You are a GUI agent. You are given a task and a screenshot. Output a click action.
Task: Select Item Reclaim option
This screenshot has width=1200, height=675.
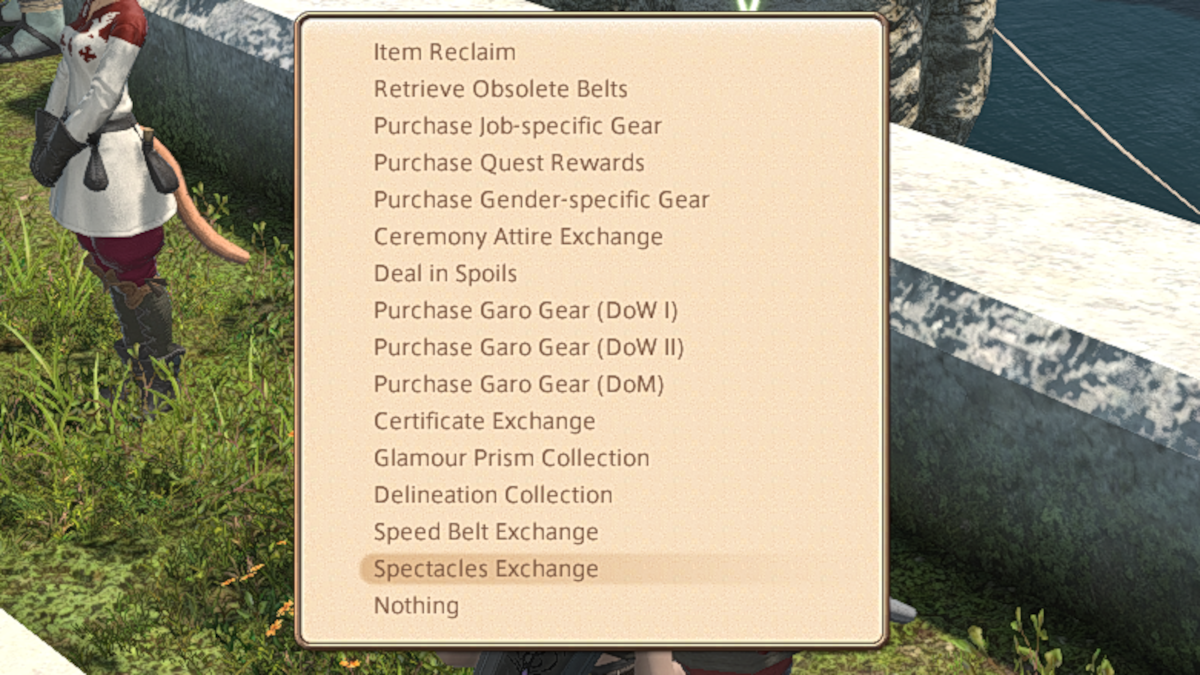445,52
